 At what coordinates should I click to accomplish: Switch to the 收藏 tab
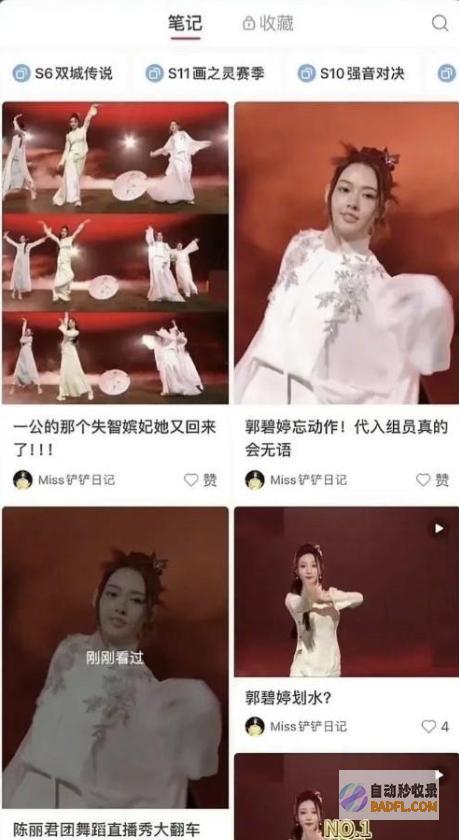click(268, 24)
